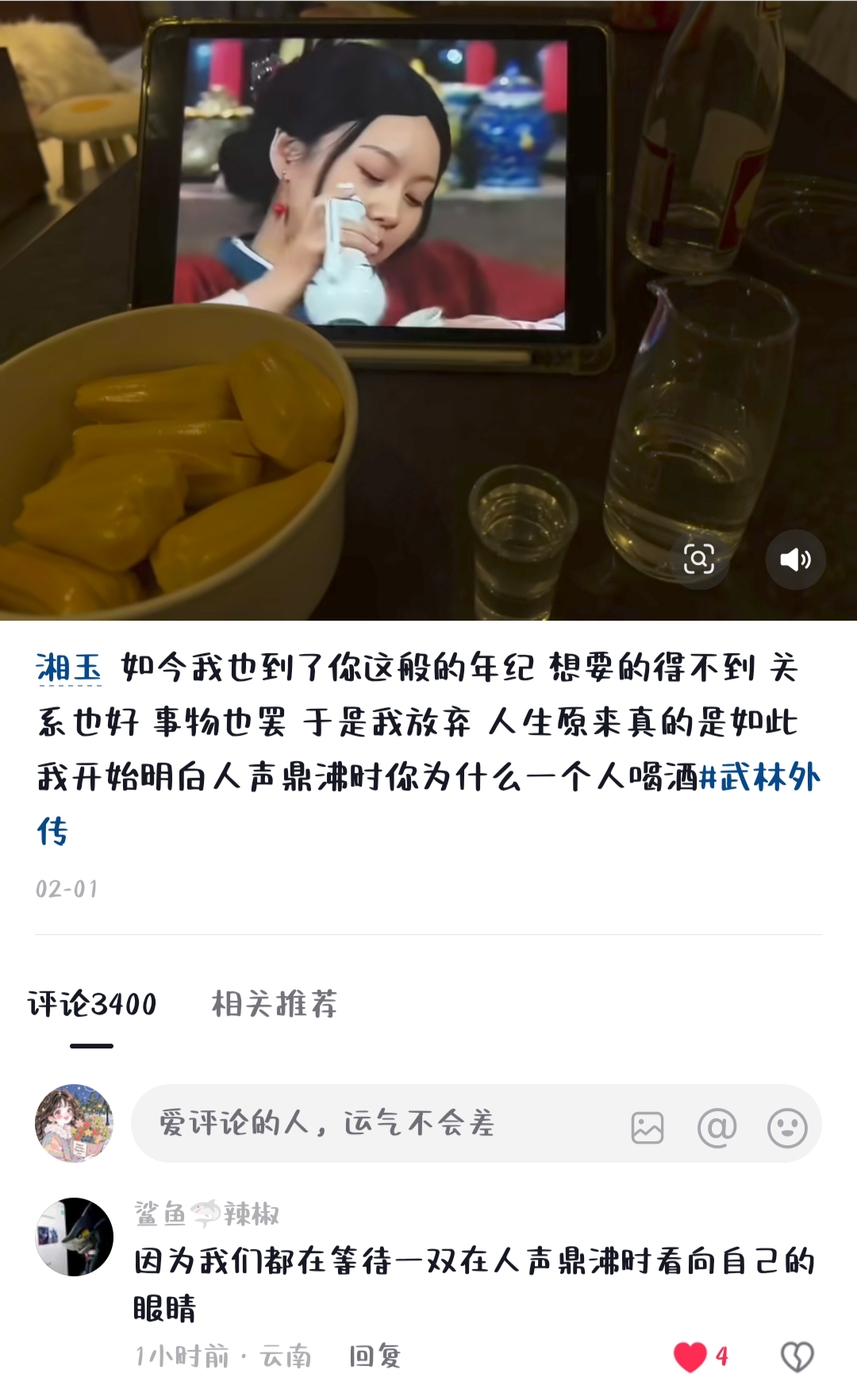This screenshot has width=857, height=1400.
Task: Attach a picture to the comment
Action: pos(648,1128)
